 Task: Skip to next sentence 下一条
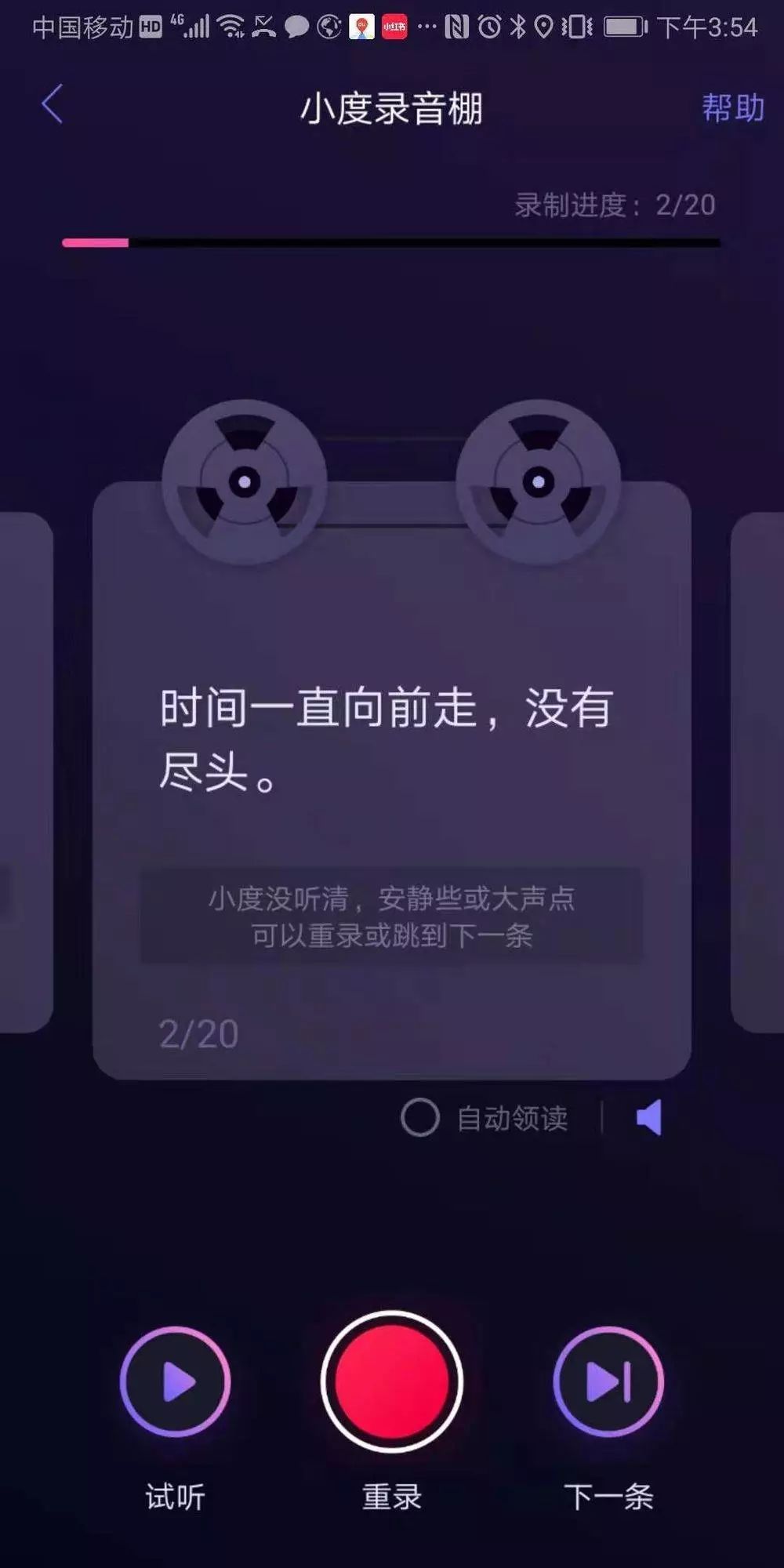point(608,1381)
